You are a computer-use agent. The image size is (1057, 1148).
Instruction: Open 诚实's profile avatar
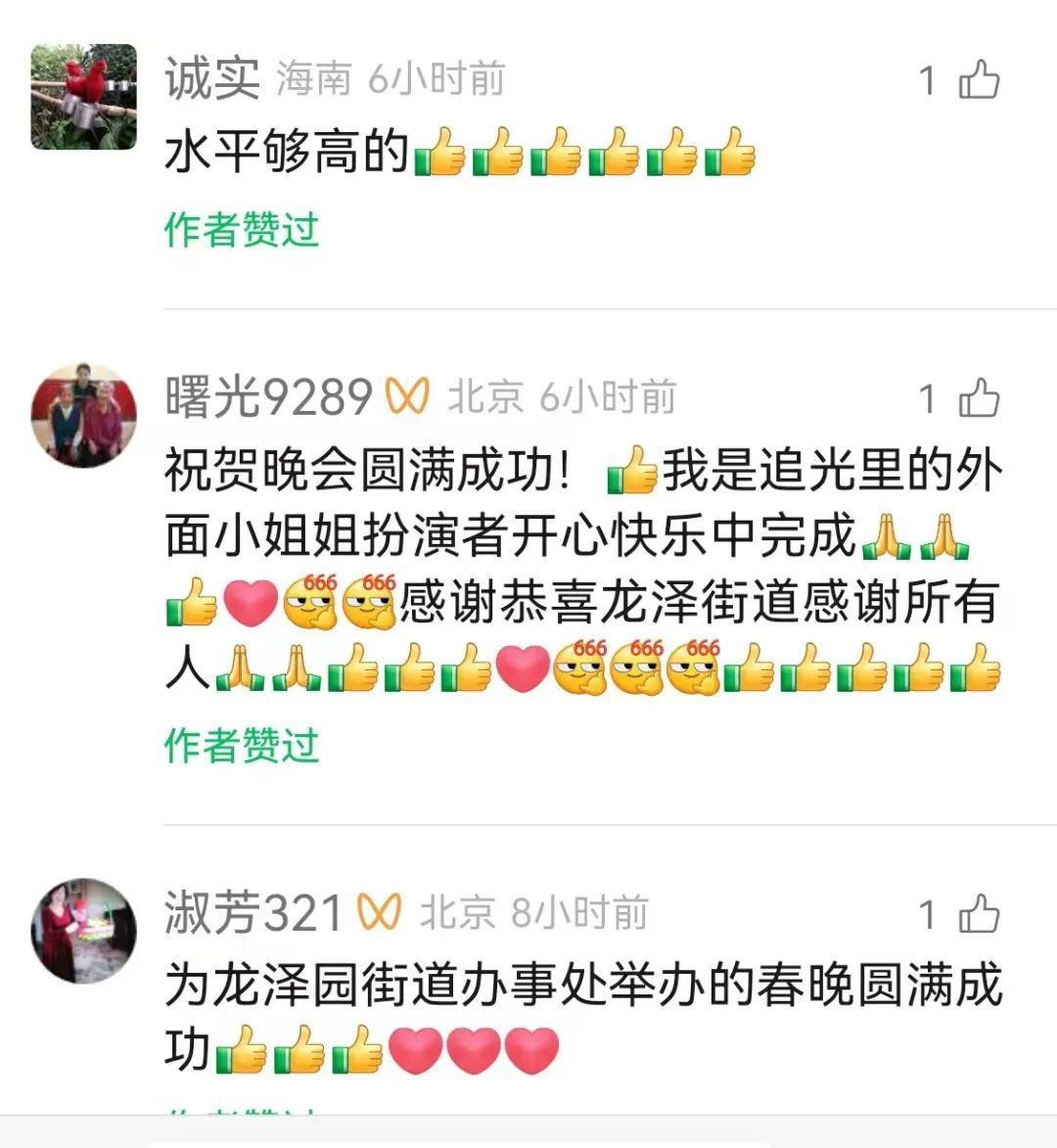point(84,97)
